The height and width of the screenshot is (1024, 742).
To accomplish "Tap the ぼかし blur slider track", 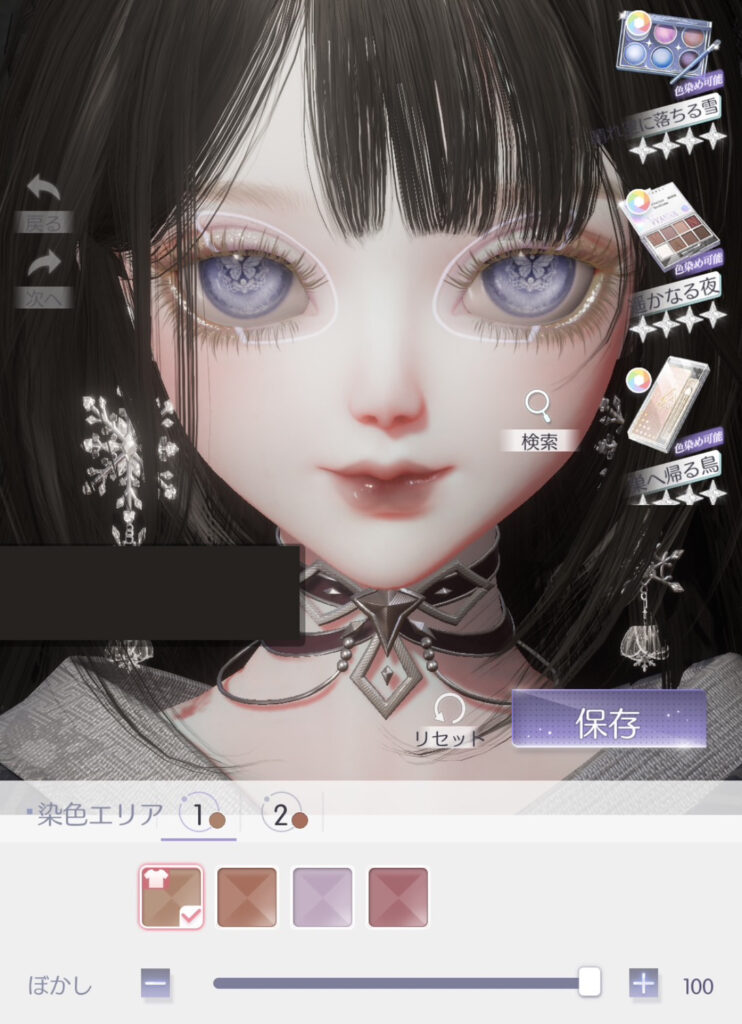I will coord(400,984).
